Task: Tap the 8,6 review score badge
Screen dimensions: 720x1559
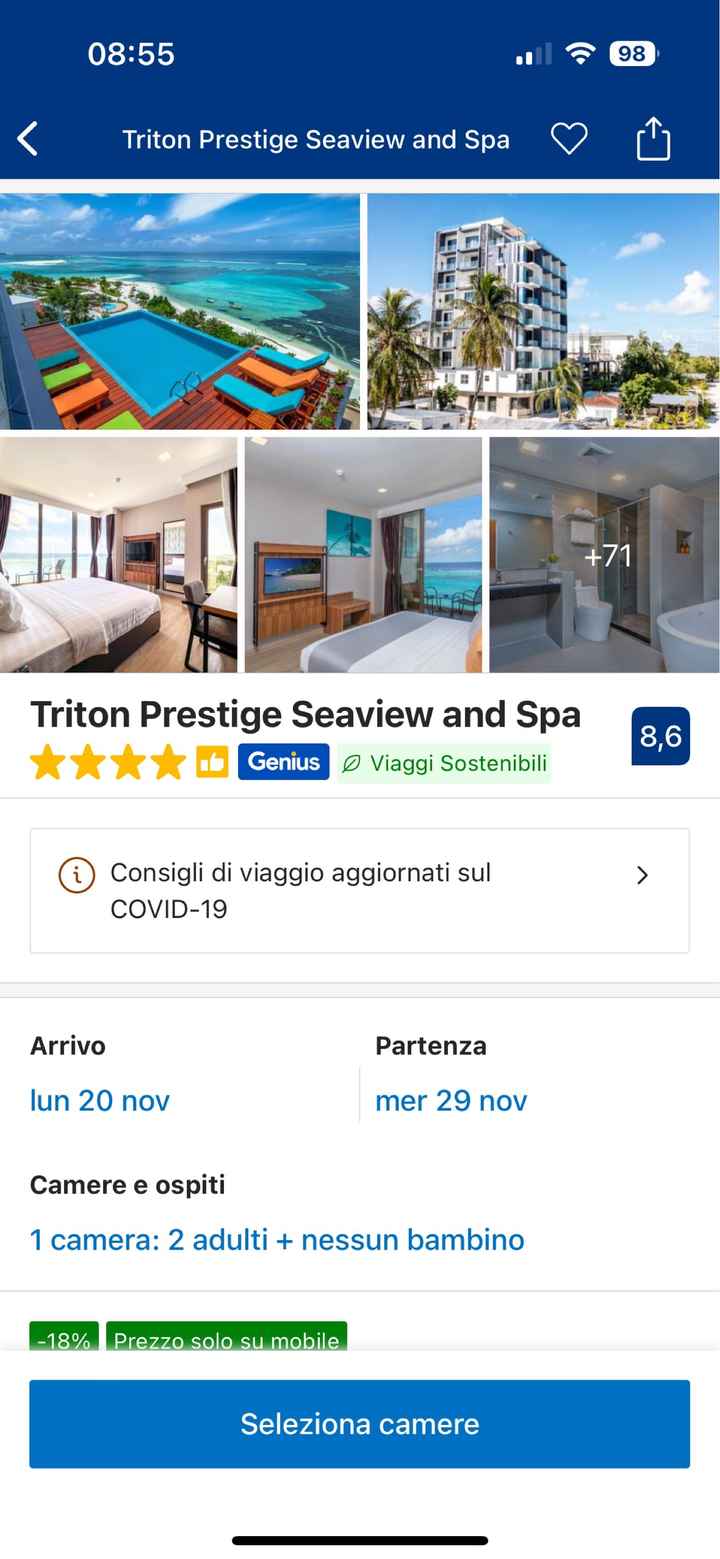Action: point(661,735)
